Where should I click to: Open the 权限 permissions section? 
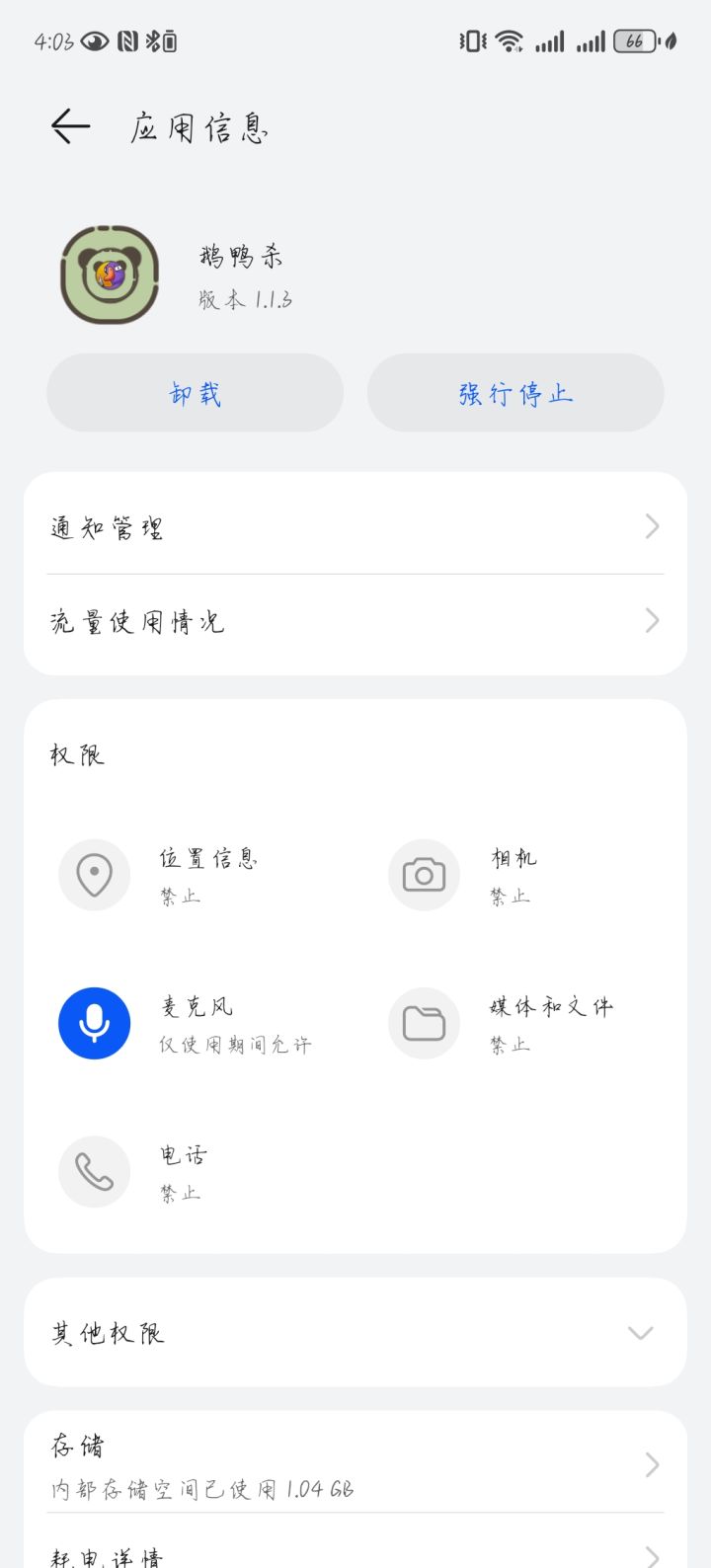tap(73, 753)
